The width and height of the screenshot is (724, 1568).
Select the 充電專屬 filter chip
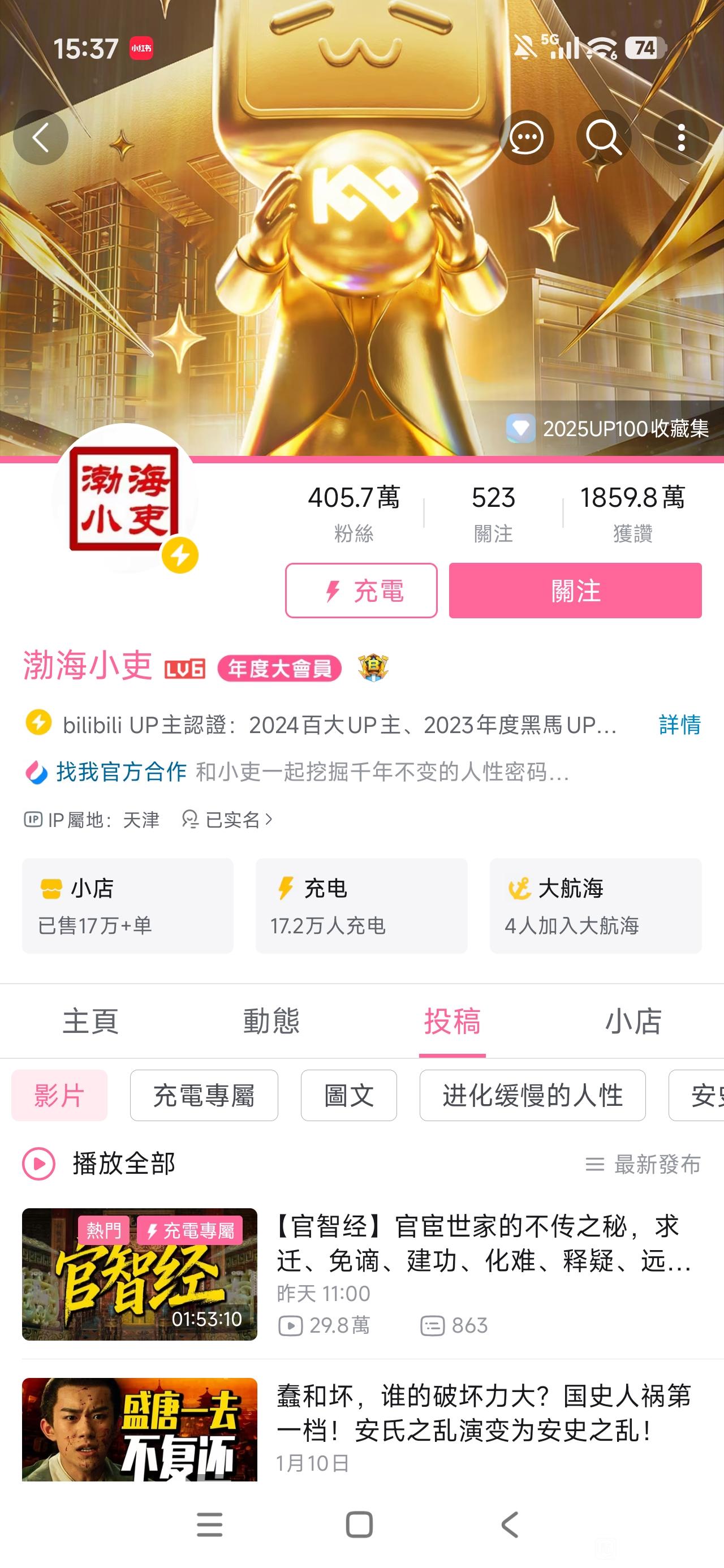point(204,1096)
